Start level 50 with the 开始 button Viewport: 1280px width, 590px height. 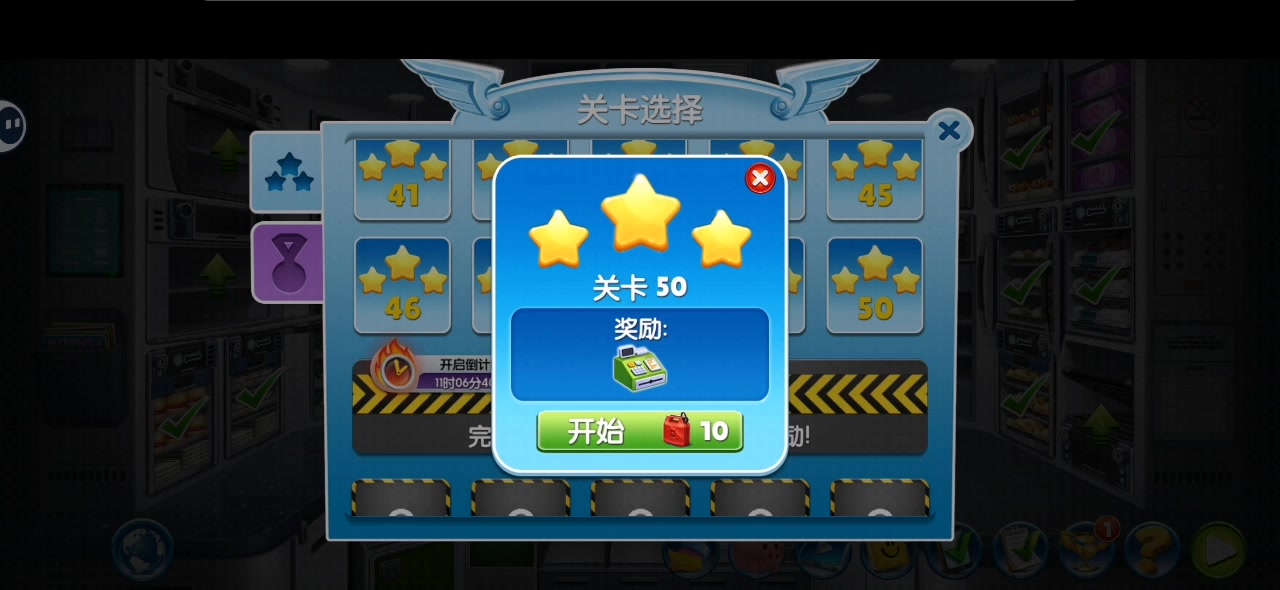click(639, 431)
